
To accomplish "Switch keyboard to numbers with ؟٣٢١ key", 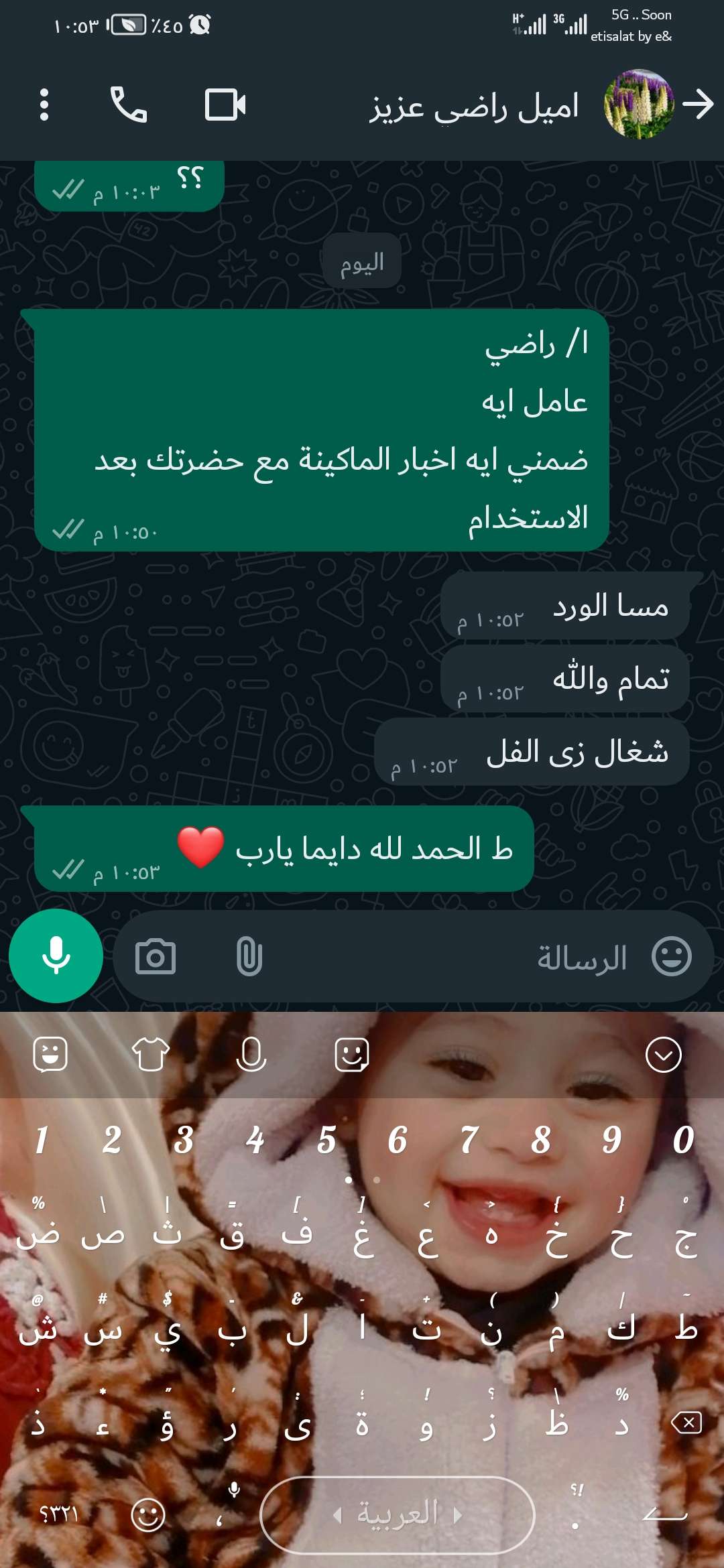I will tap(59, 1514).
